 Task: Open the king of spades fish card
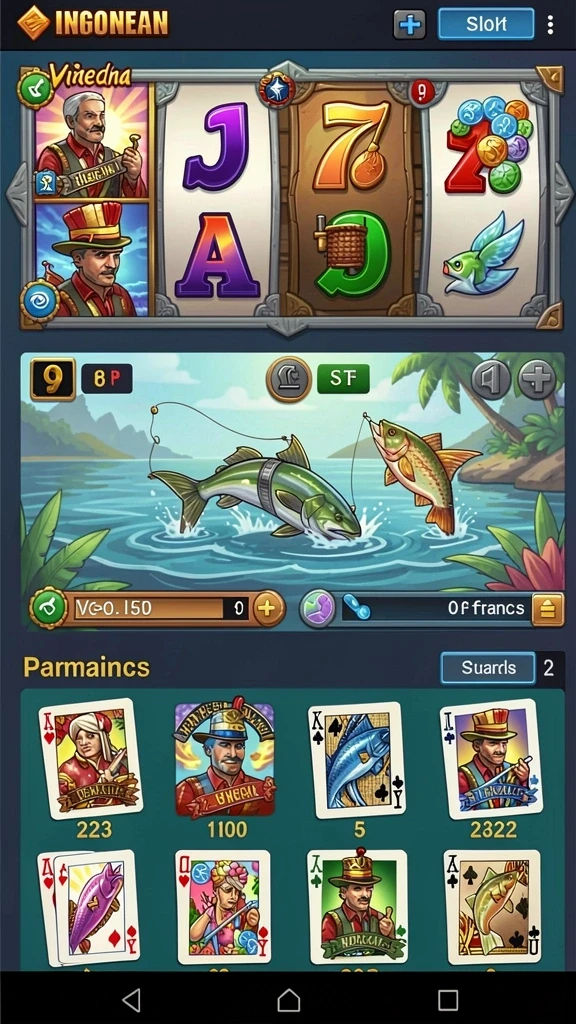point(357,760)
